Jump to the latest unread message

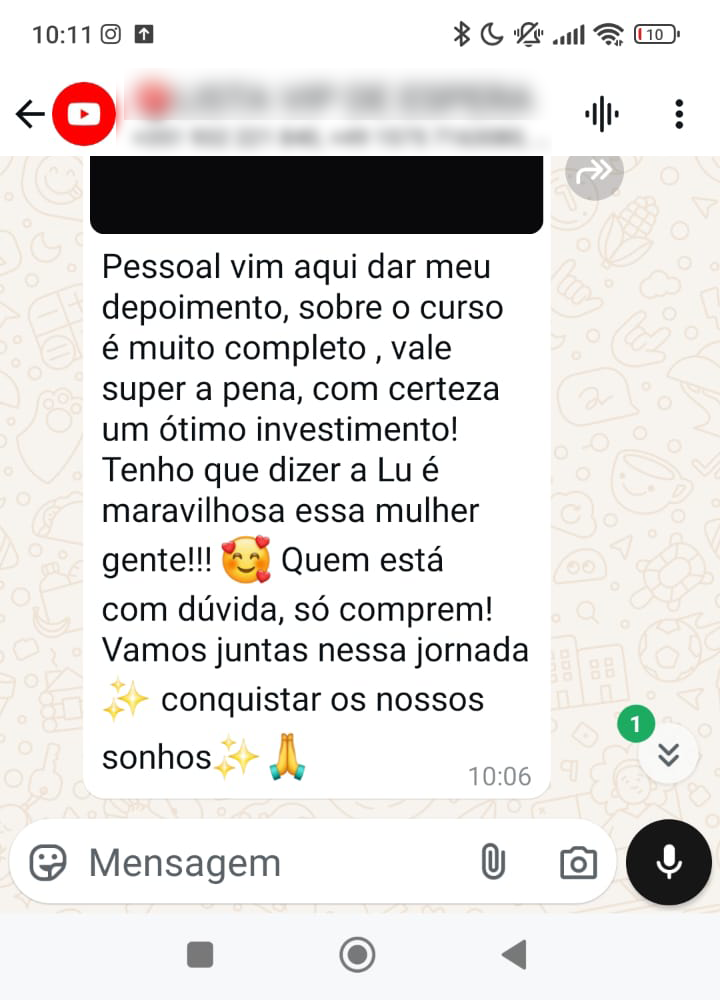coord(668,754)
